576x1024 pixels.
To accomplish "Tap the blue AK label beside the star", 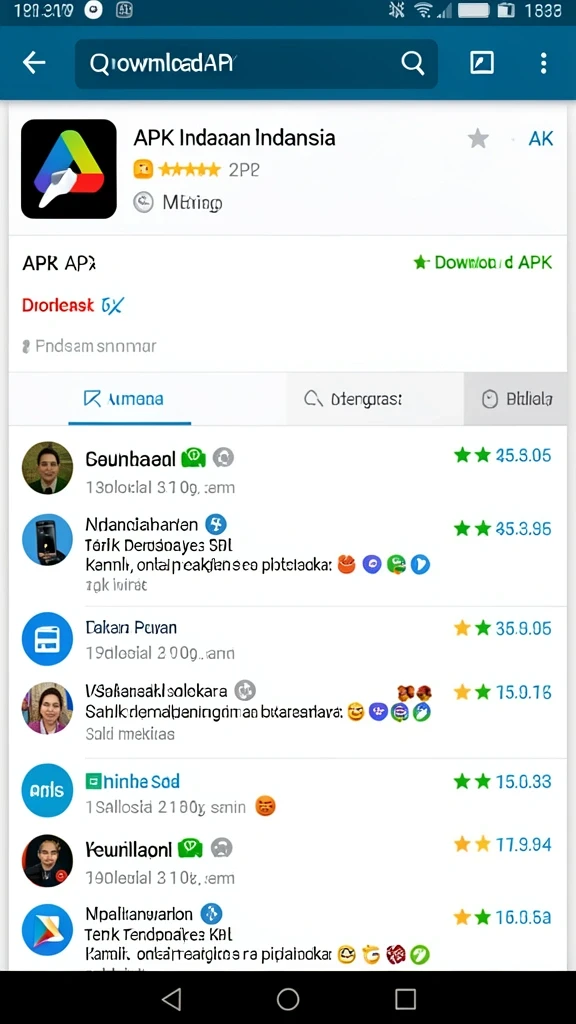I will [541, 138].
